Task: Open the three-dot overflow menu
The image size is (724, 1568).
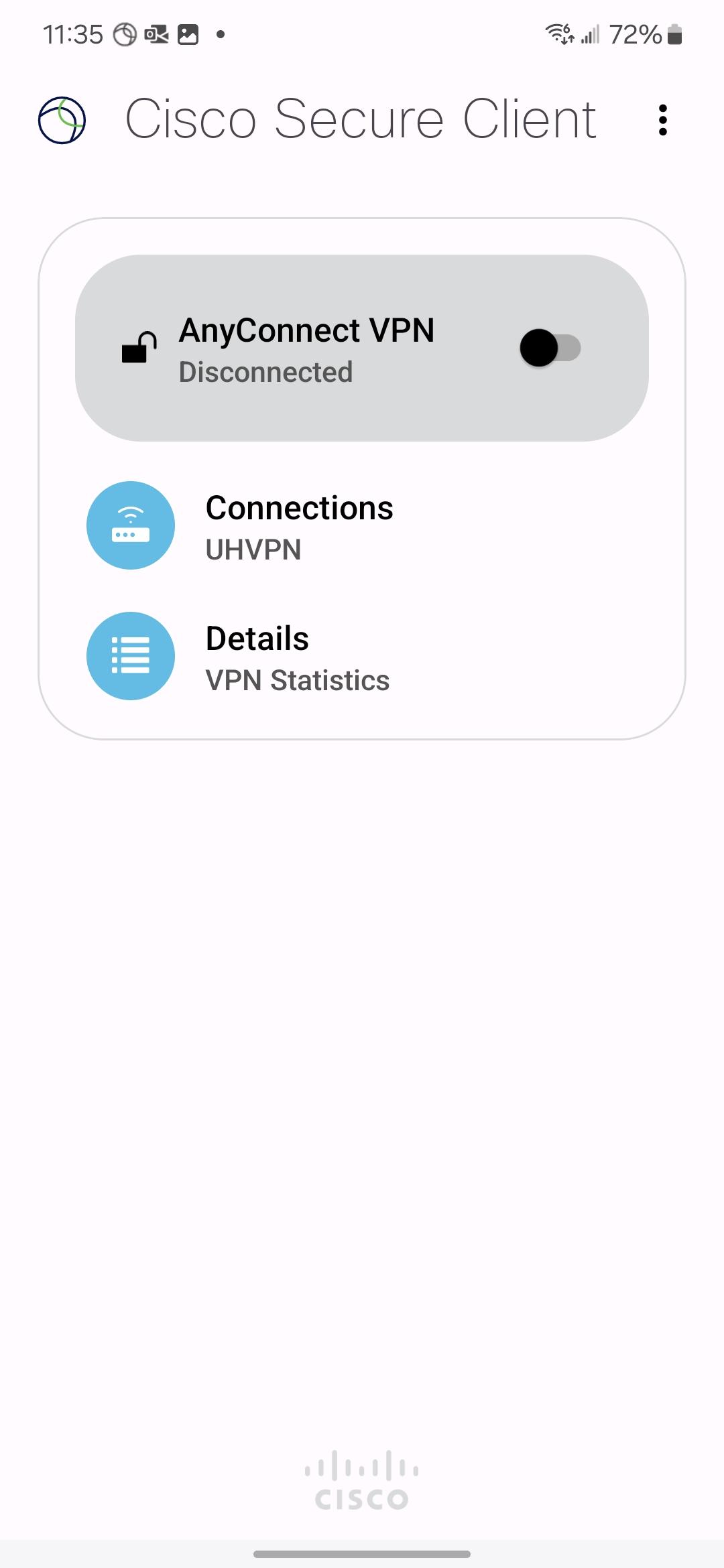Action: pyautogui.click(x=663, y=119)
